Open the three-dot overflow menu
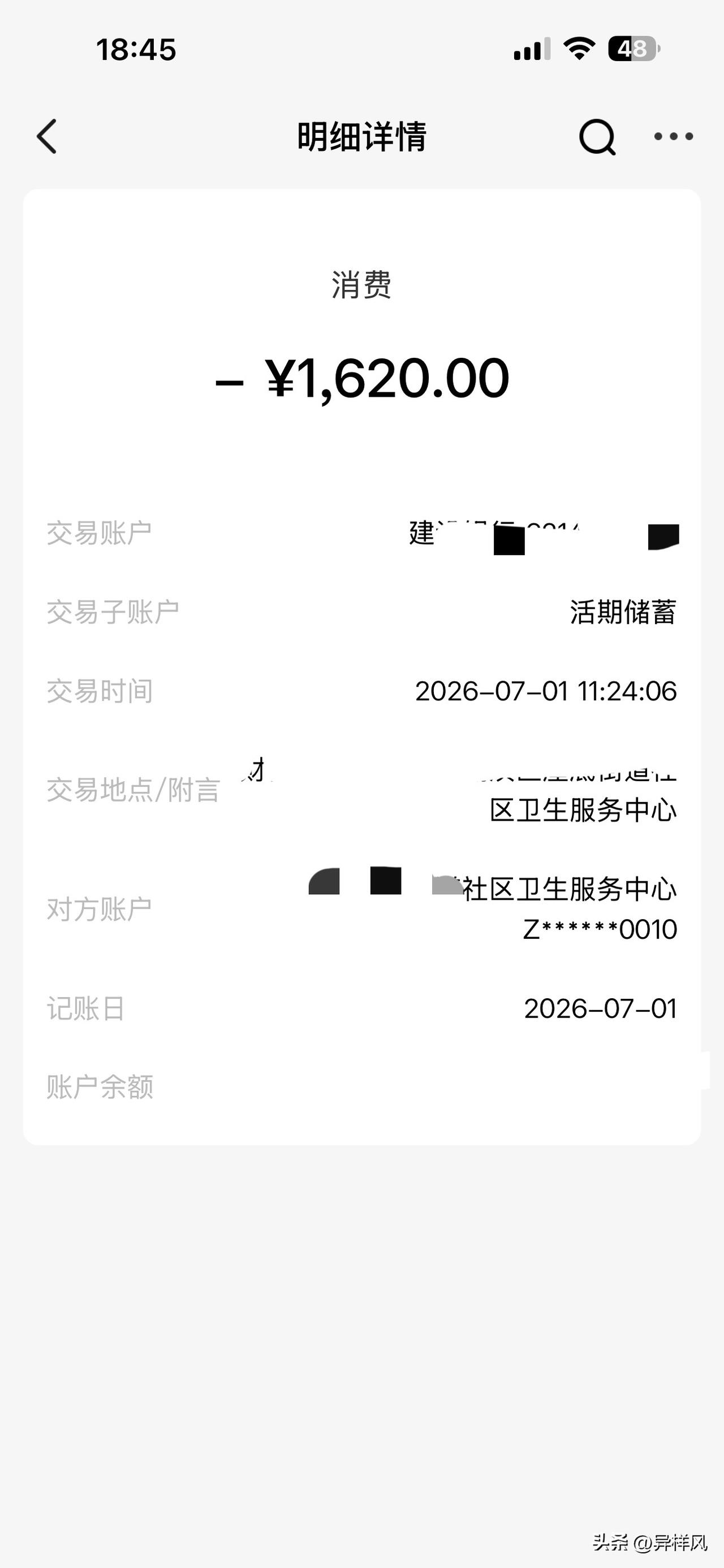 (x=674, y=136)
